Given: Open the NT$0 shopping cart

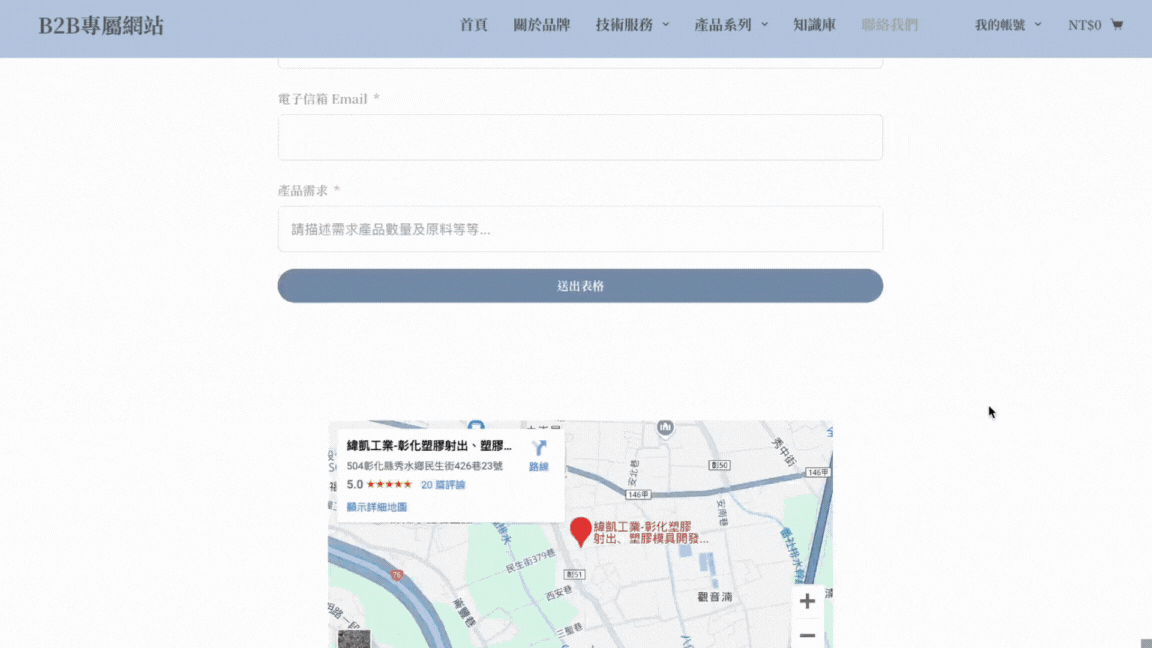Looking at the screenshot, I should coord(1095,25).
